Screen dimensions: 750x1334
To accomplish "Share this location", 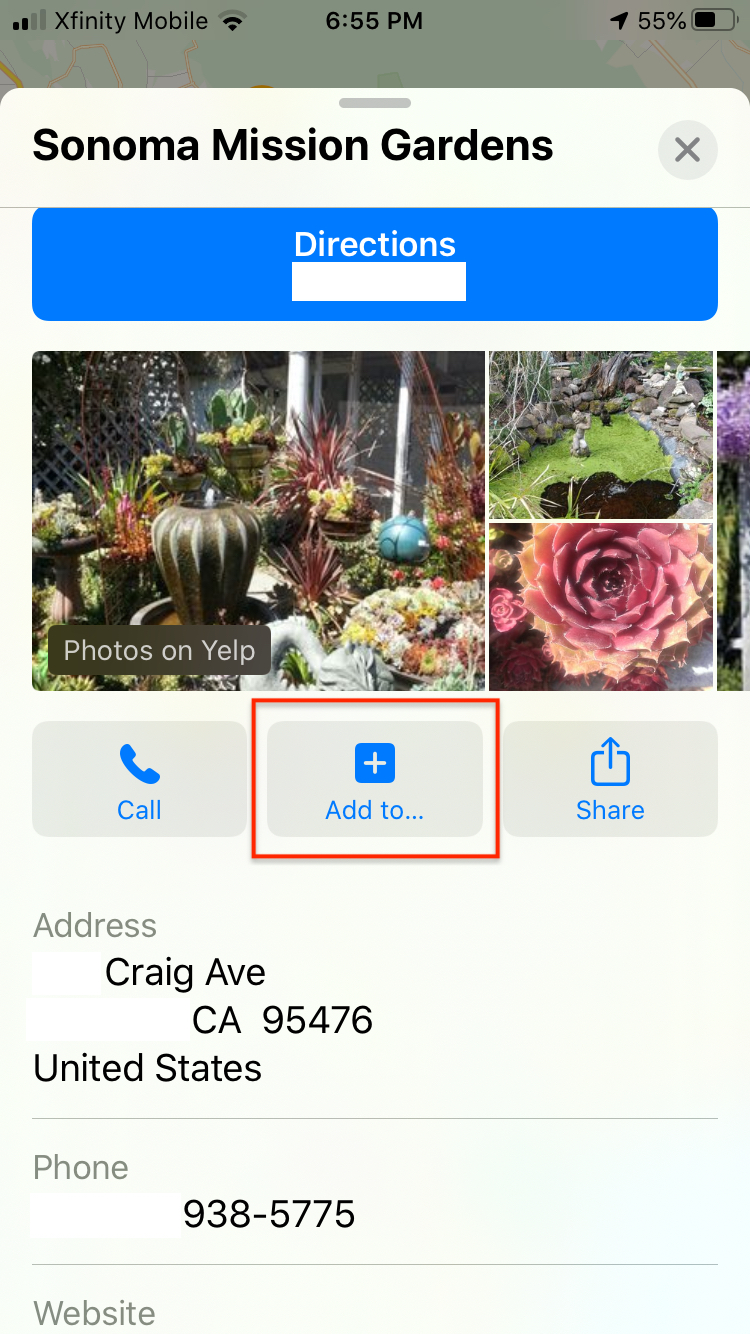I will tap(610, 779).
